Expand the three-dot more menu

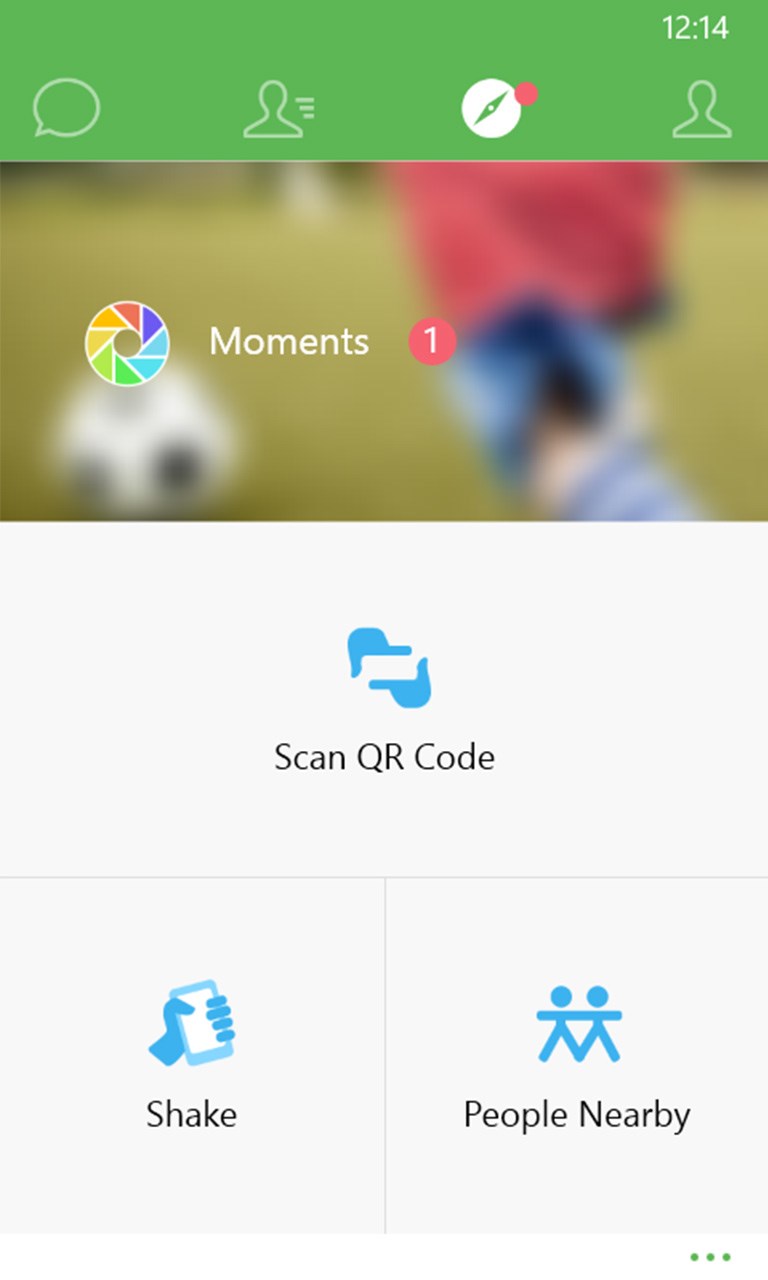pyautogui.click(x=710, y=1257)
